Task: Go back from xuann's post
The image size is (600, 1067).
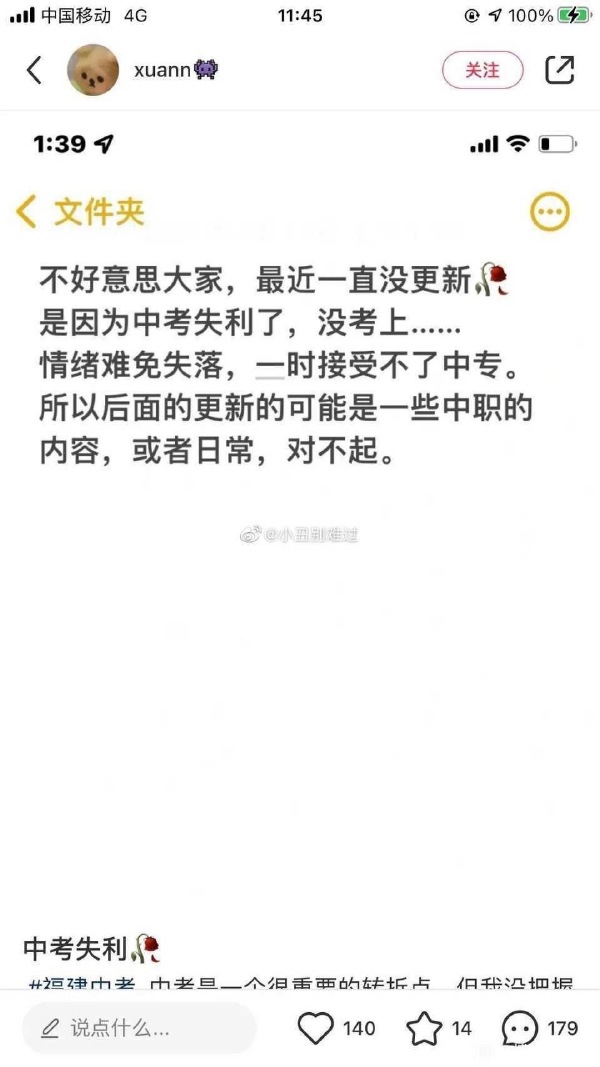Action: tap(34, 70)
